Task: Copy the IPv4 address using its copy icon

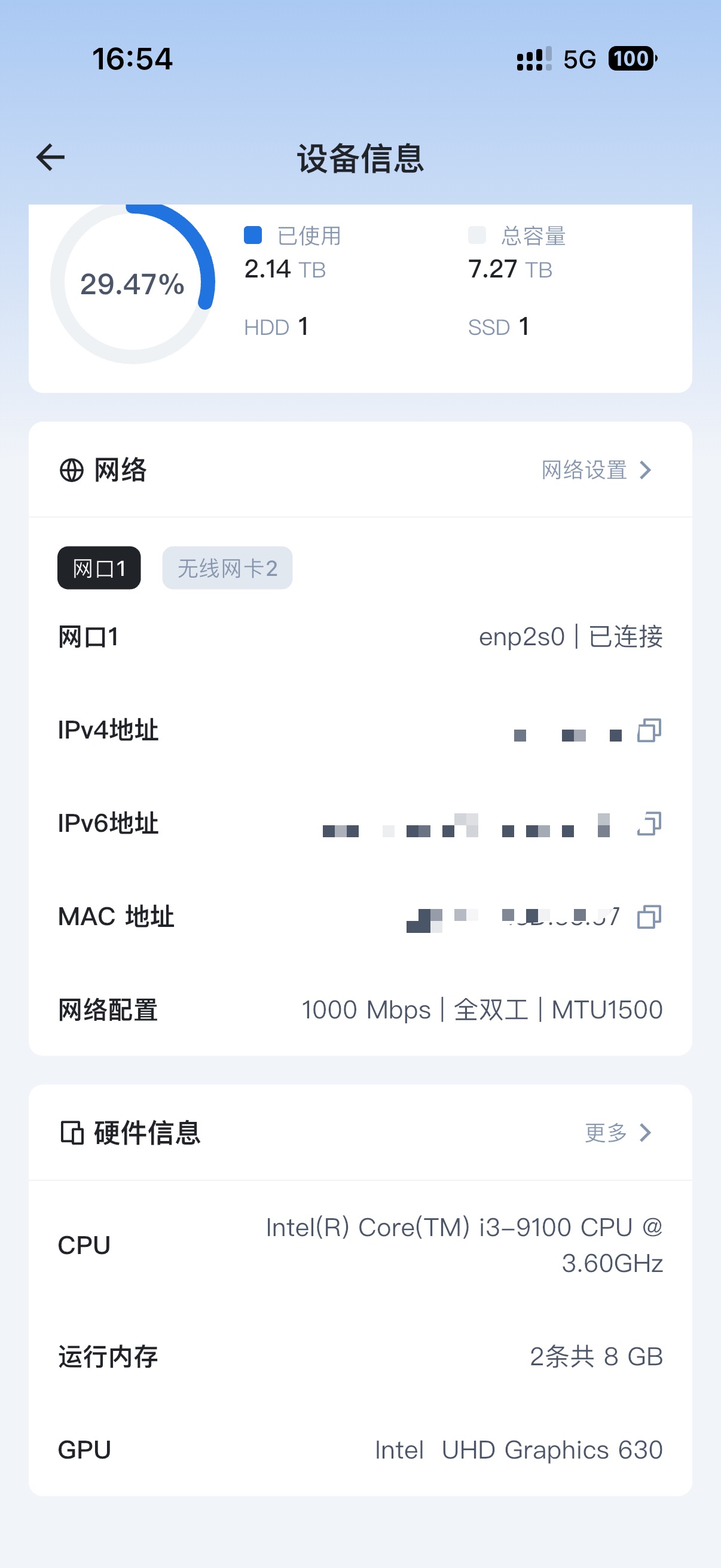Action: point(649,731)
